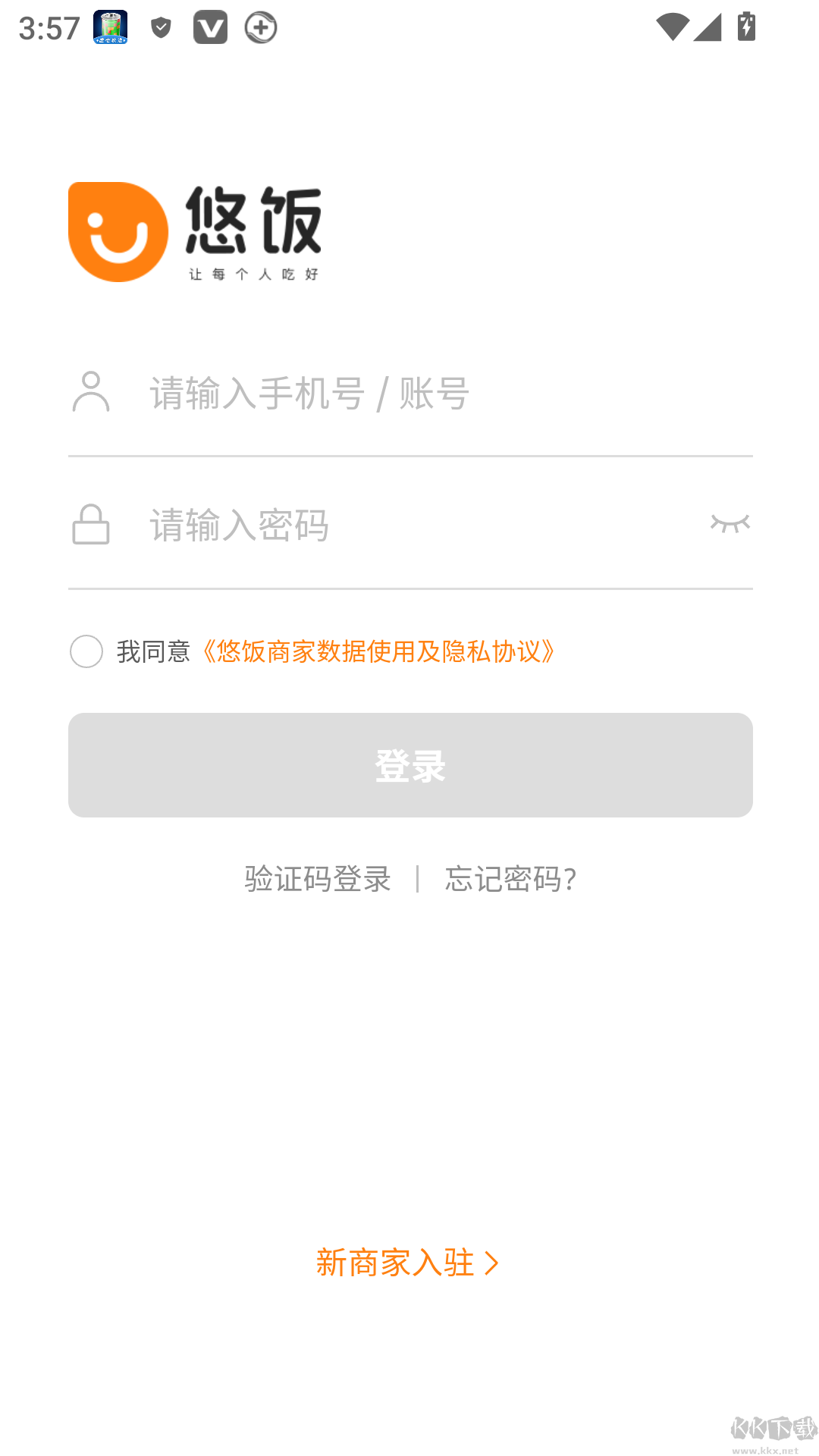The height and width of the screenshot is (1456, 819).
Task: Tap the V icon in the status bar
Action: (210, 27)
